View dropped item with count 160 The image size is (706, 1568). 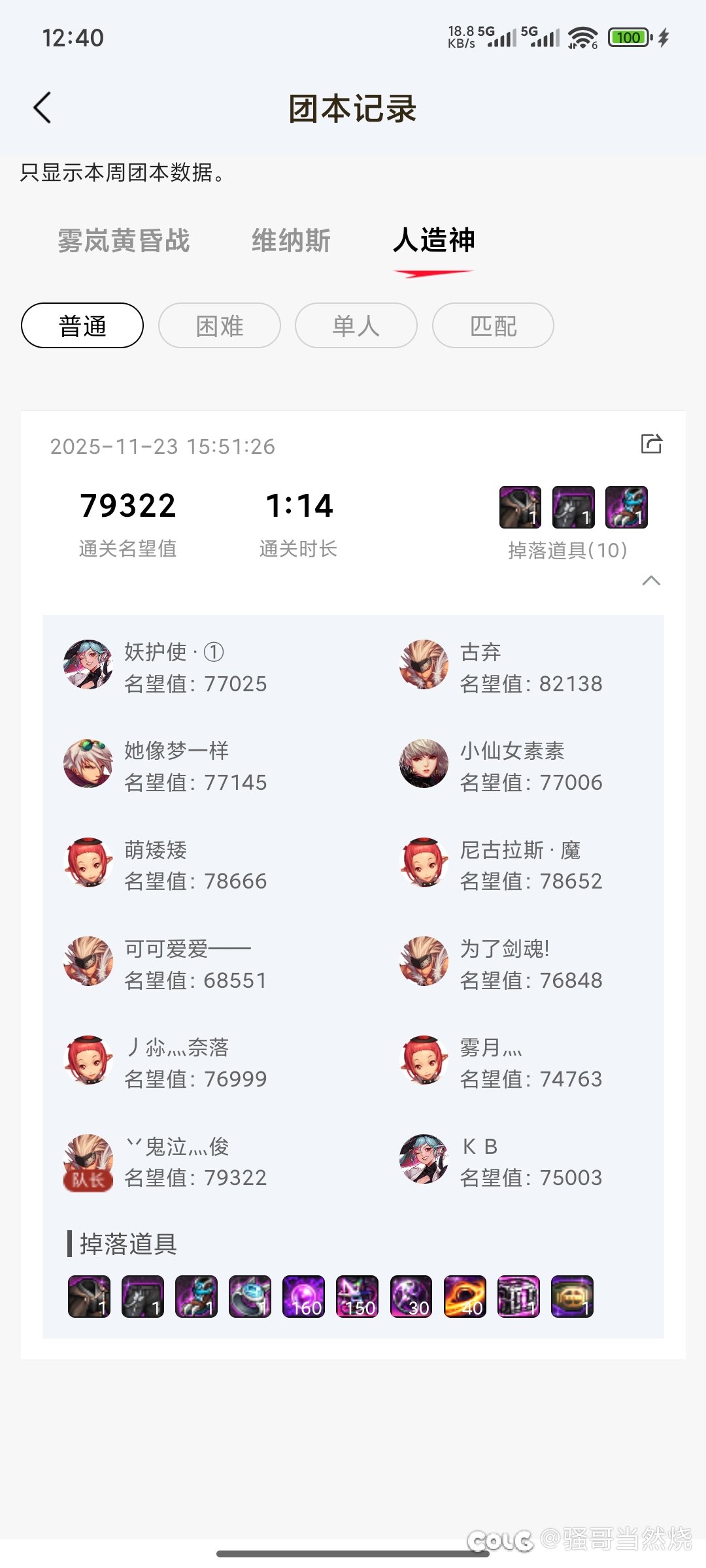(303, 1296)
